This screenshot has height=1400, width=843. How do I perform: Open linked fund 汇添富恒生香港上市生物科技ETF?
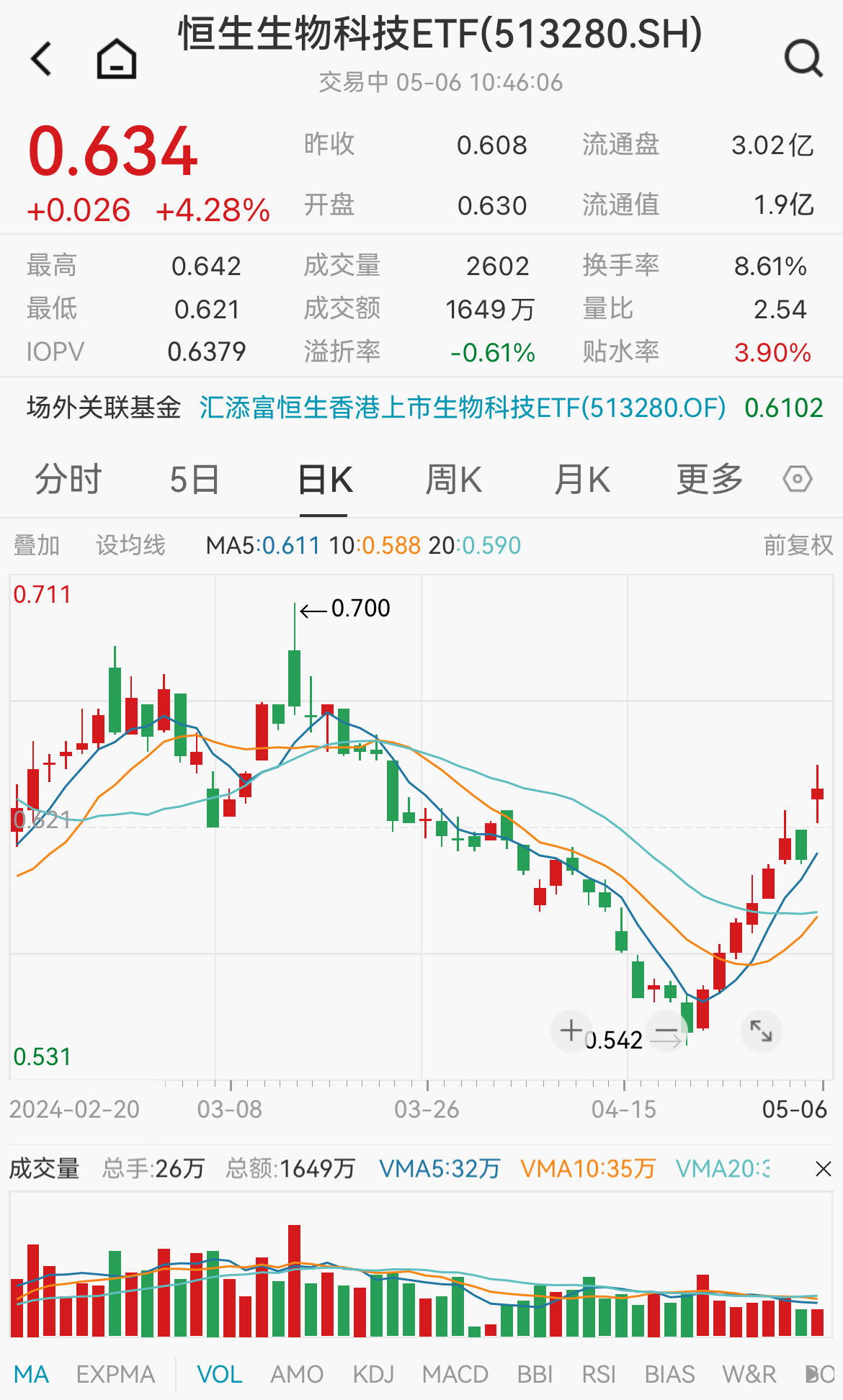tap(463, 408)
